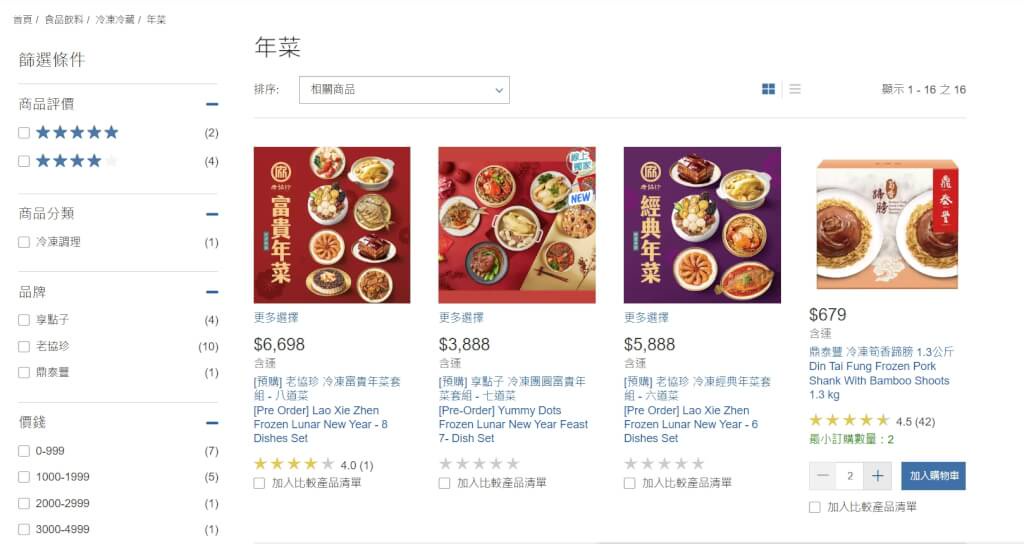The image size is (1024, 544).
Task: Filter price range 0-999
Action: pyautogui.click(x=24, y=451)
